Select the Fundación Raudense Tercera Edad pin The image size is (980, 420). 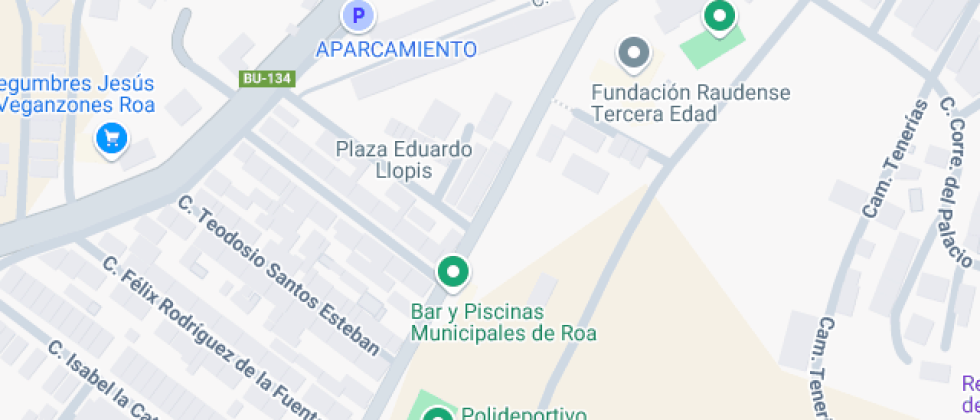pos(632,54)
